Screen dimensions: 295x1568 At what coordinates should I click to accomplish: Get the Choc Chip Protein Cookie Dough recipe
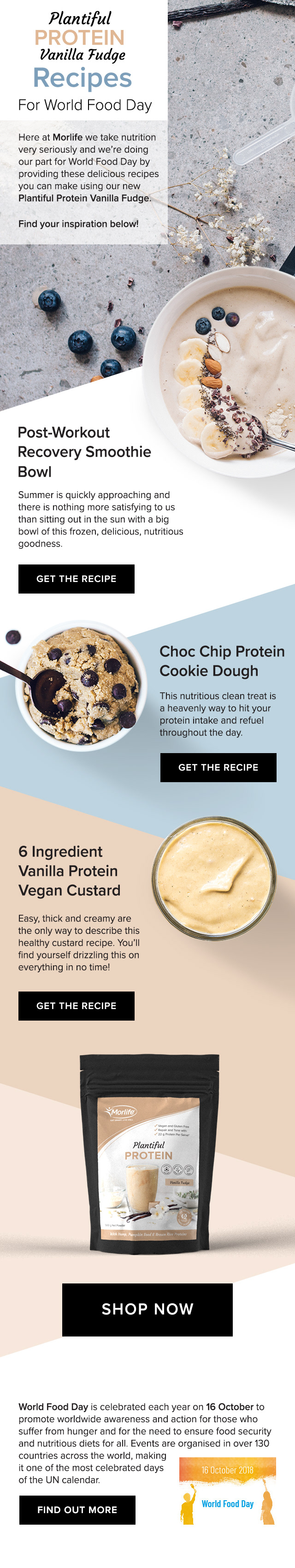coord(218,767)
